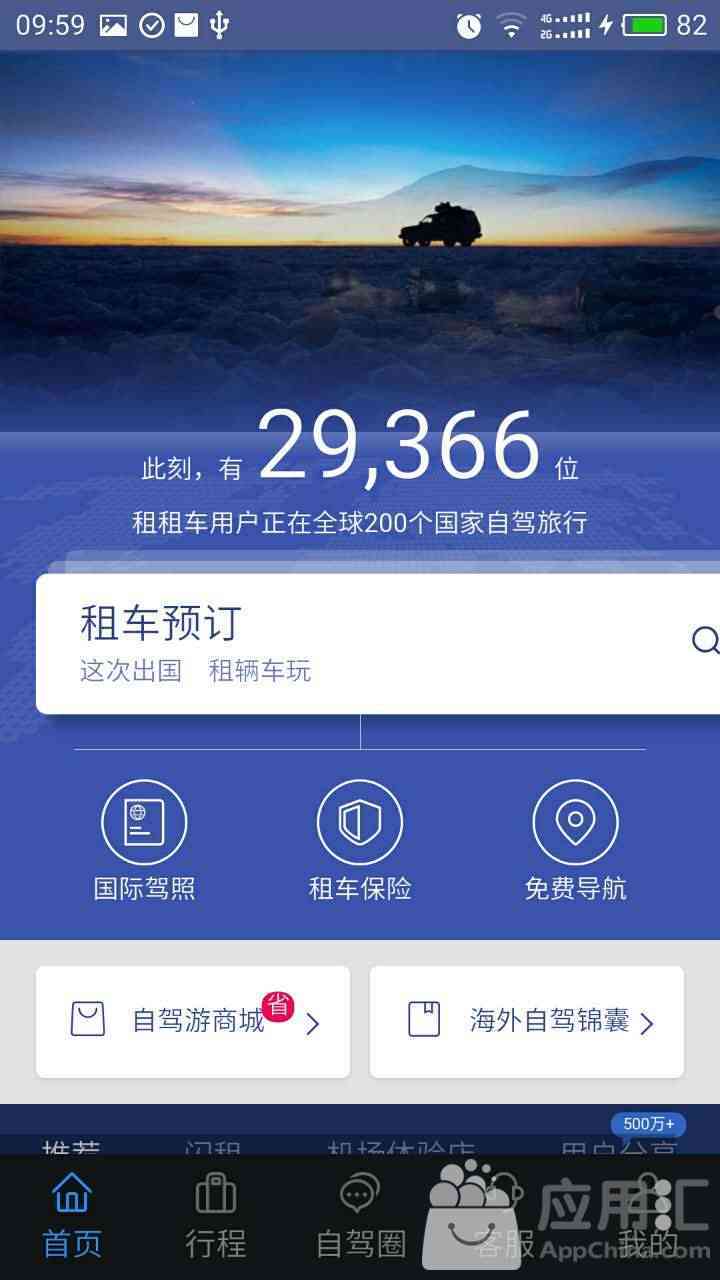Open the 海外自驾锦囊 guide card
The width and height of the screenshot is (720, 1280).
[527, 1021]
